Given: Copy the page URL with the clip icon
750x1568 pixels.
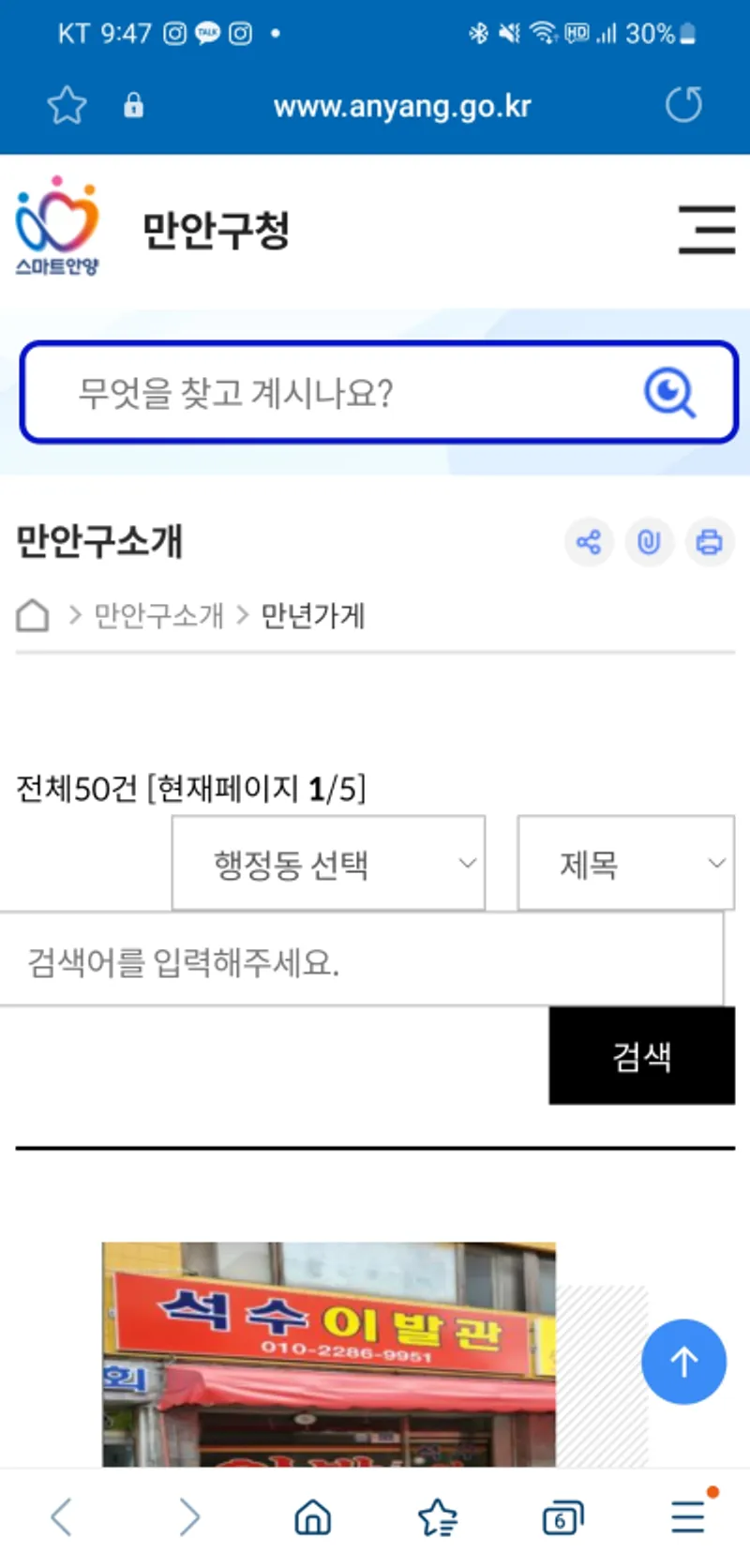Looking at the screenshot, I should coord(649,541).
